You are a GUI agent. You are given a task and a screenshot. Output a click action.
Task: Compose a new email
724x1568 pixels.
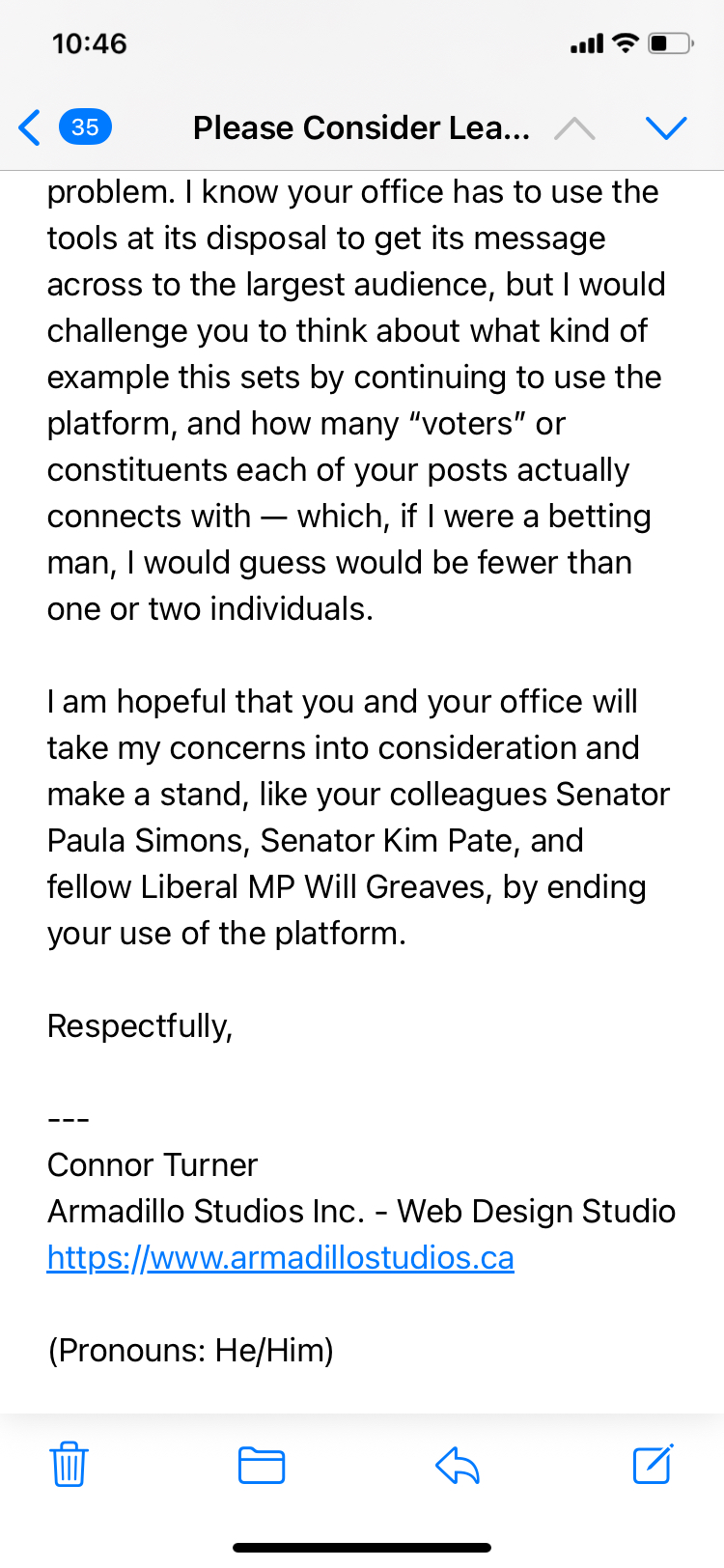(x=653, y=1465)
